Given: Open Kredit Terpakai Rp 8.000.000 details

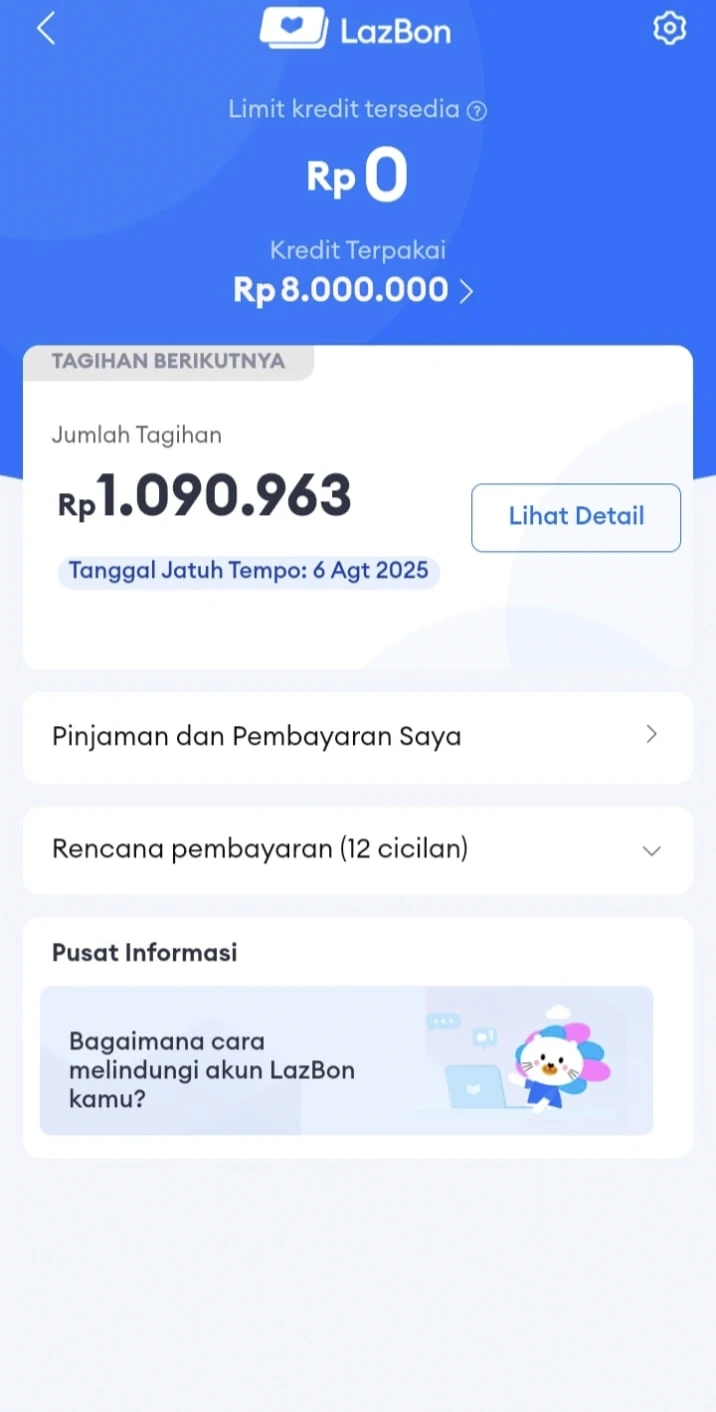Looking at the screenshot, I should point(353,290).
